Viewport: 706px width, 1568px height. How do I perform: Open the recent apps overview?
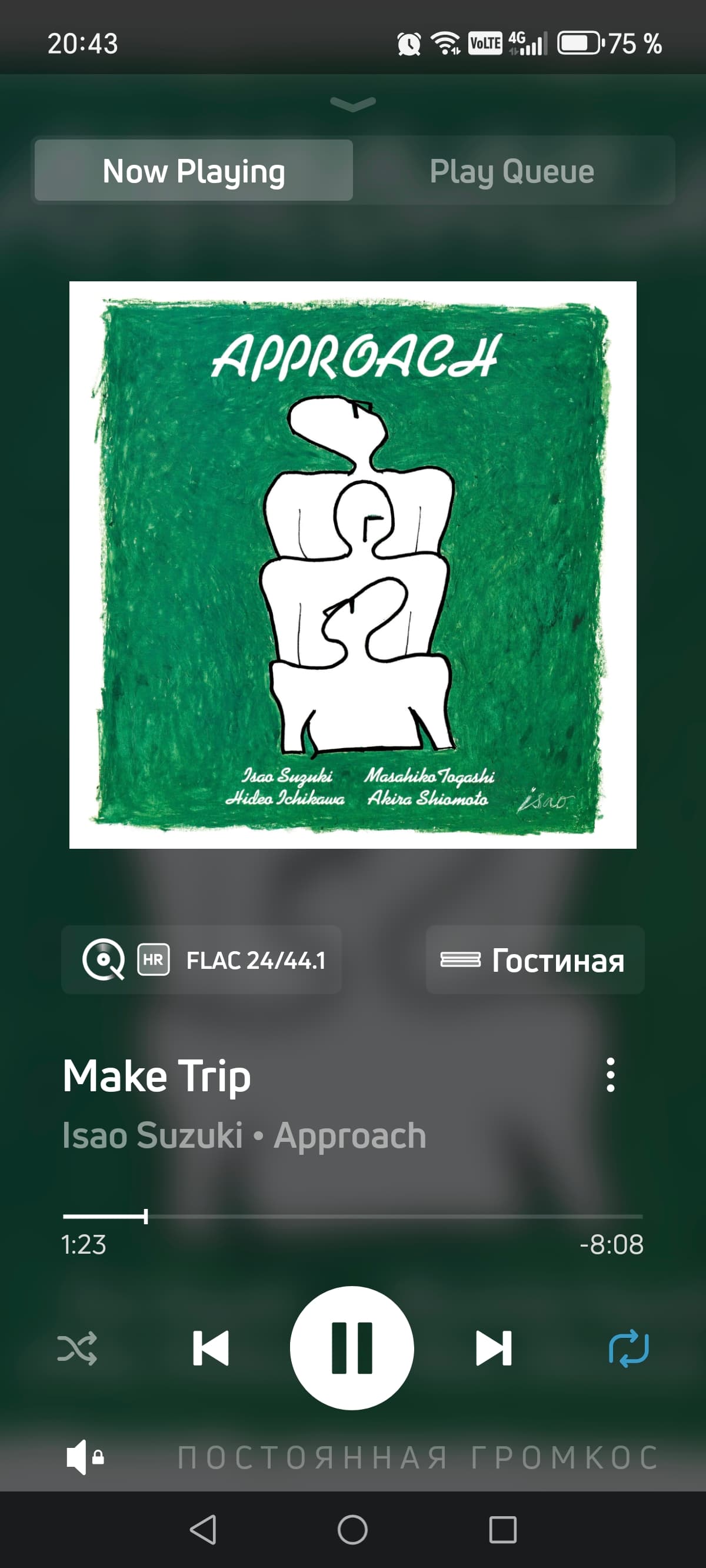(x=502, y=1530)
